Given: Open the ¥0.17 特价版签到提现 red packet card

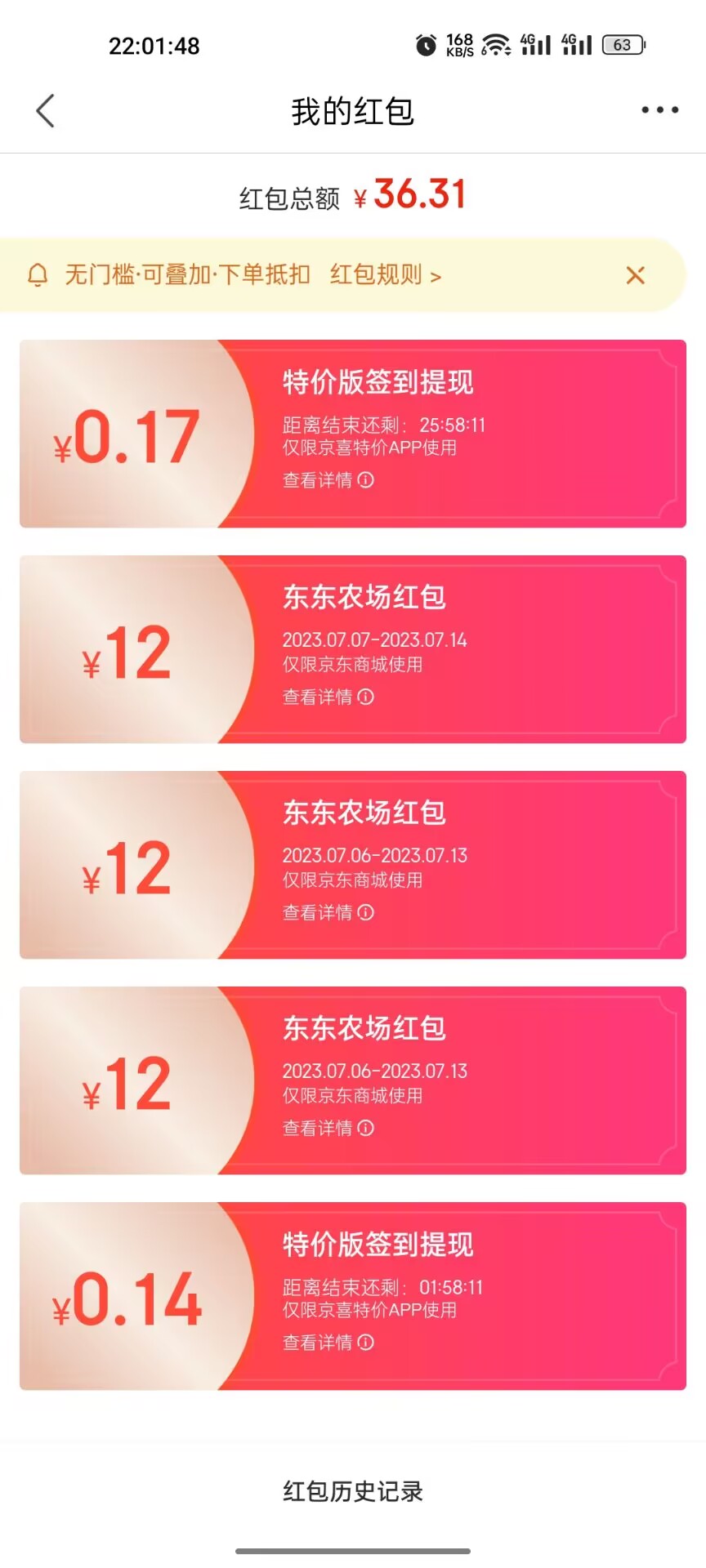Looking at the screenshot, I should [353, 434].
